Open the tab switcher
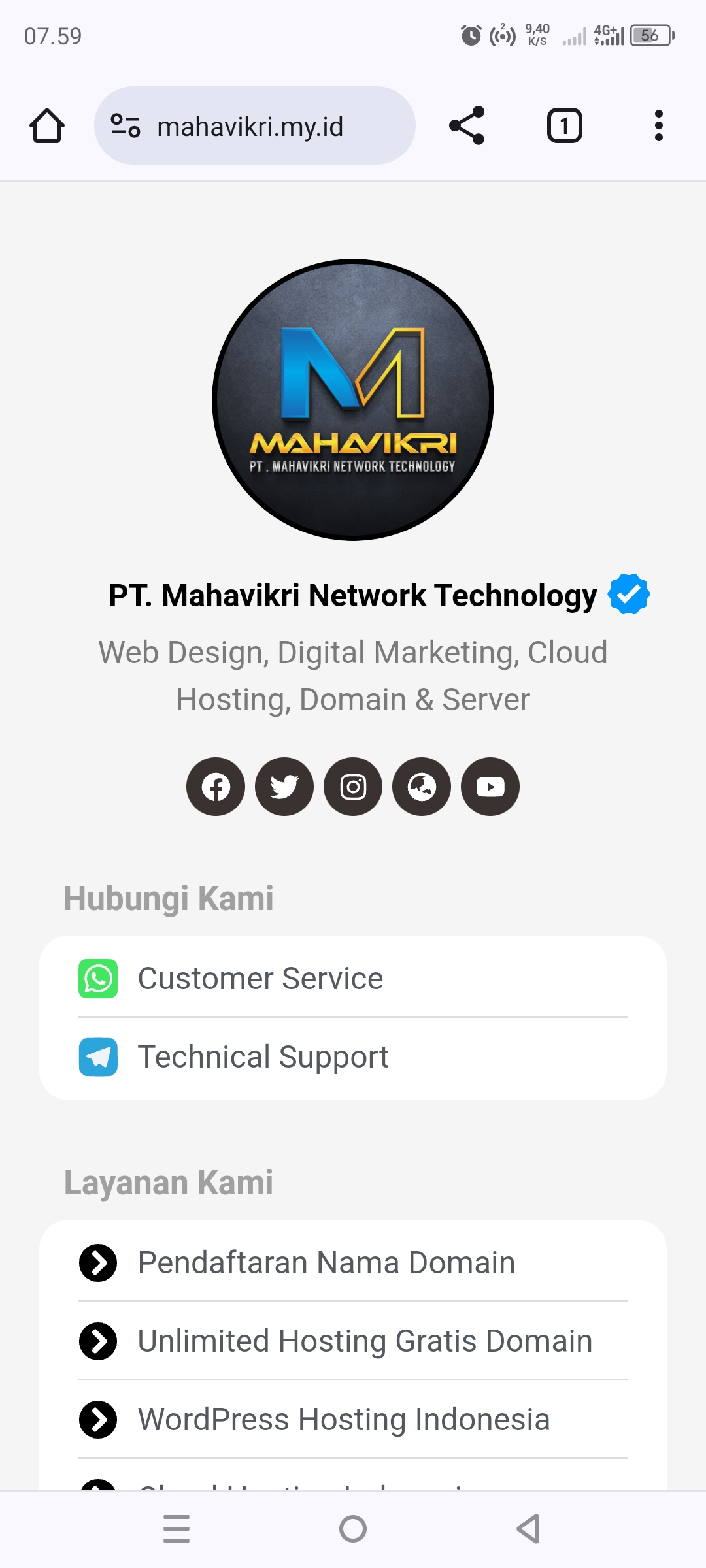706x1568 pixels. coord(564,125)
